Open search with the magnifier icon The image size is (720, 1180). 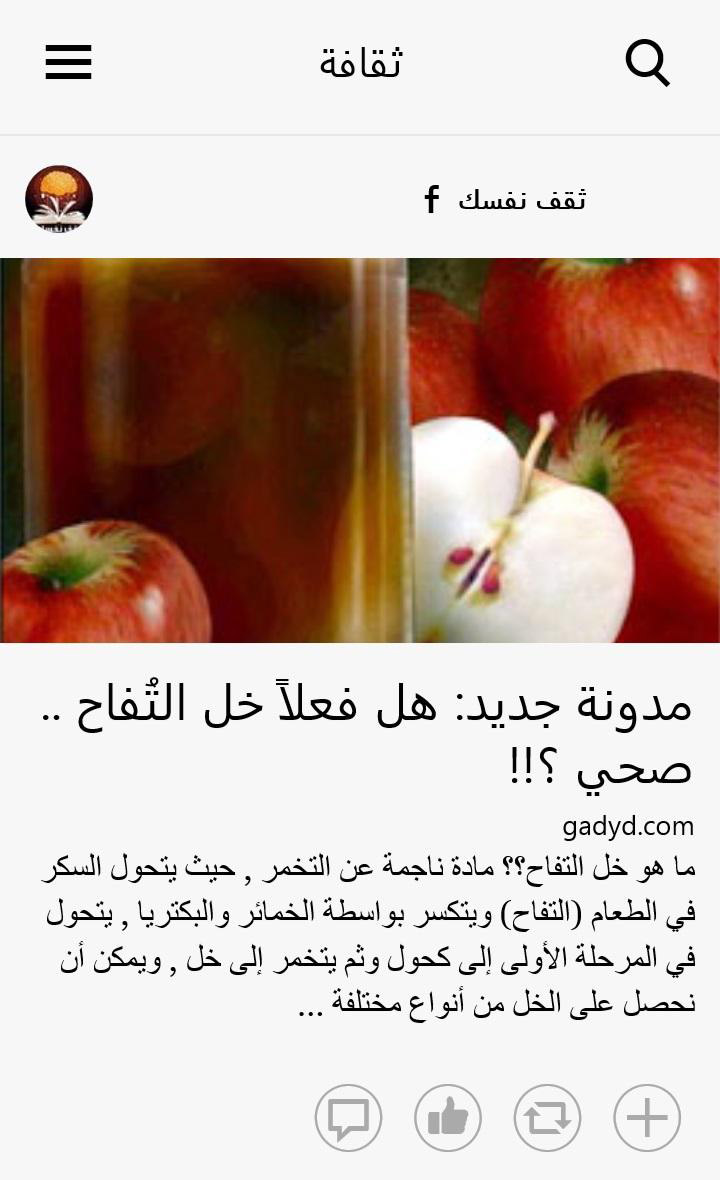(648, 63)
